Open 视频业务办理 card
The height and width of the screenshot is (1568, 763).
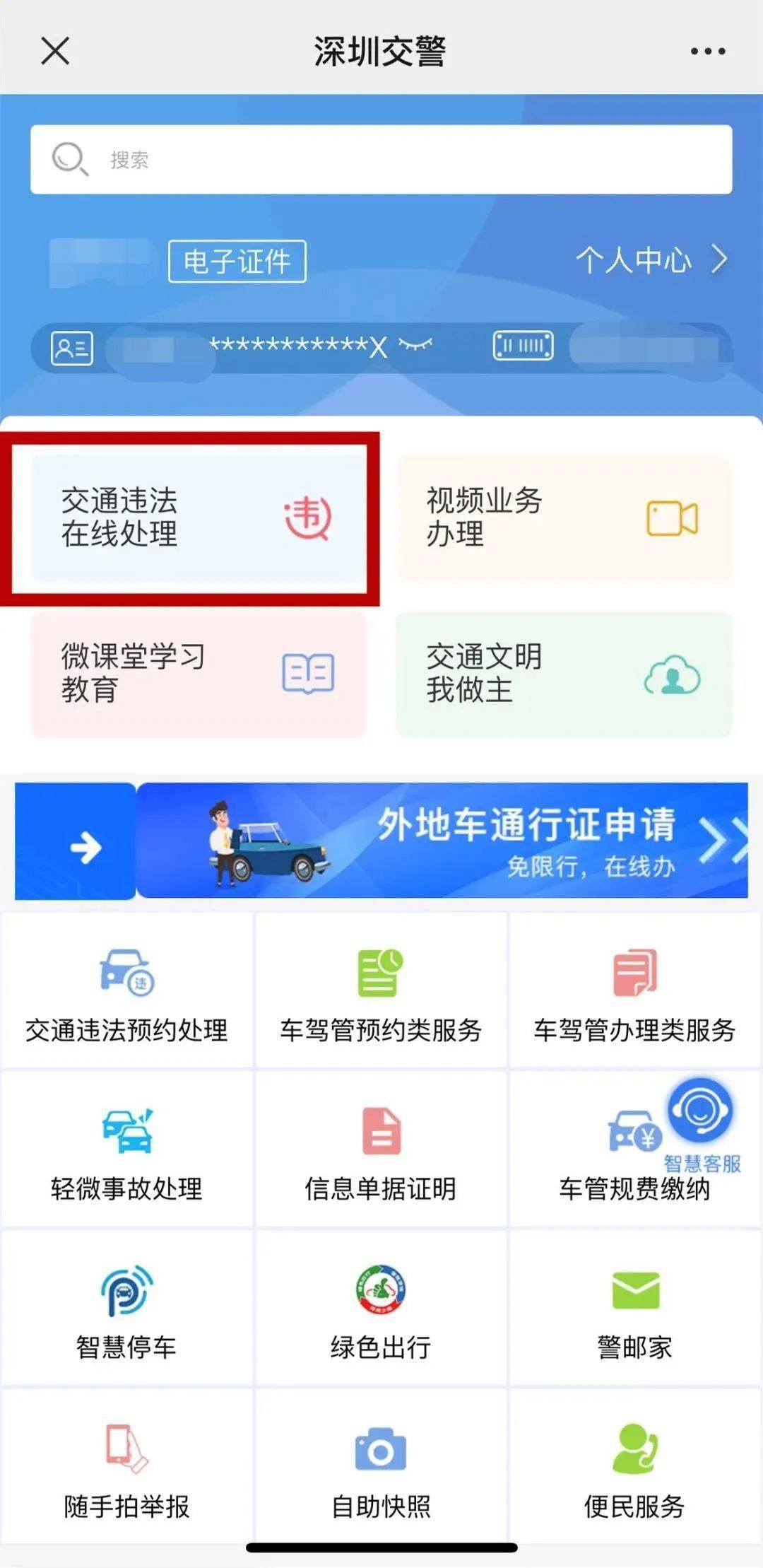[x=564, y=518]
